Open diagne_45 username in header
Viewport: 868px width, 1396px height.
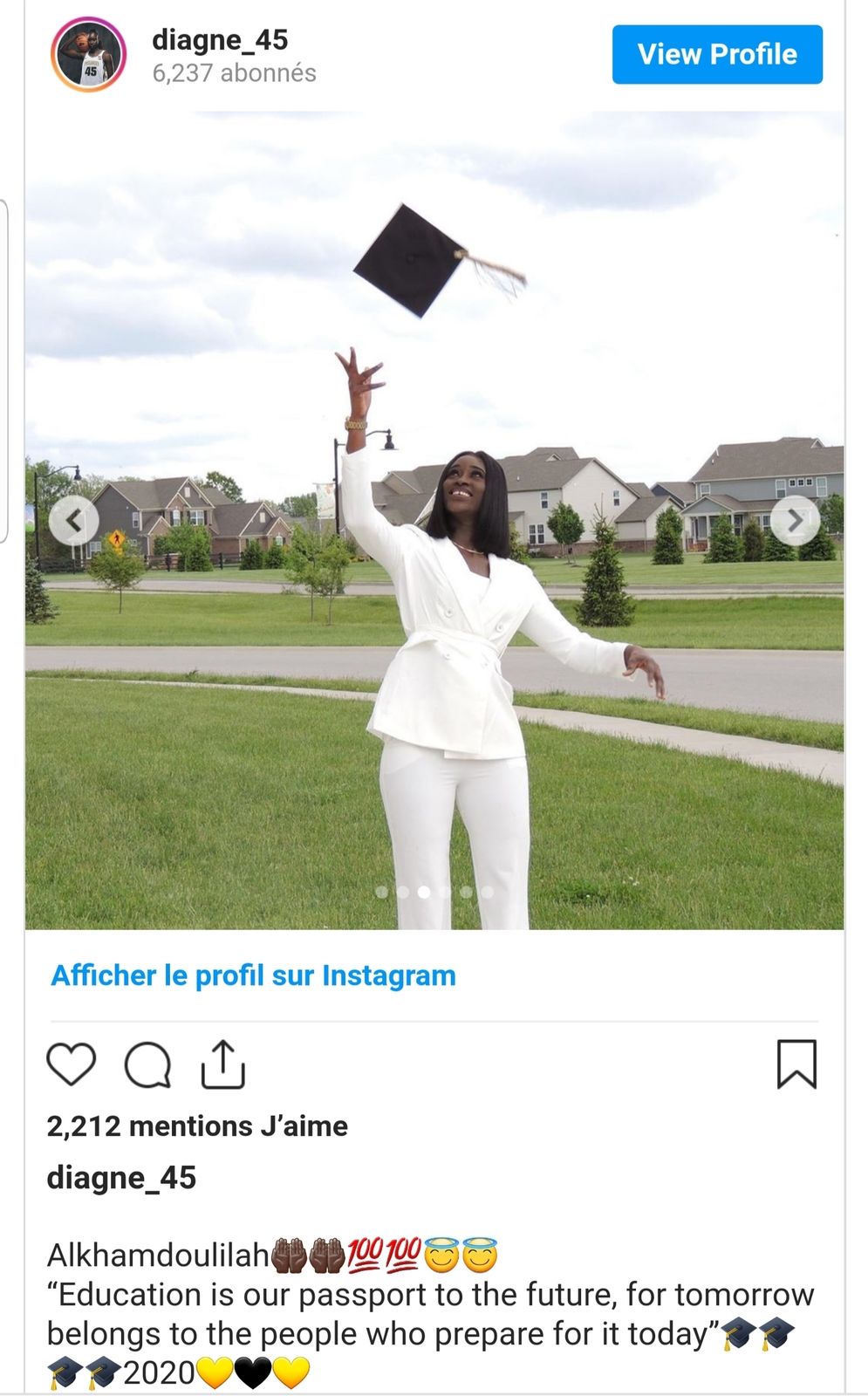click(x=220, y=40)
